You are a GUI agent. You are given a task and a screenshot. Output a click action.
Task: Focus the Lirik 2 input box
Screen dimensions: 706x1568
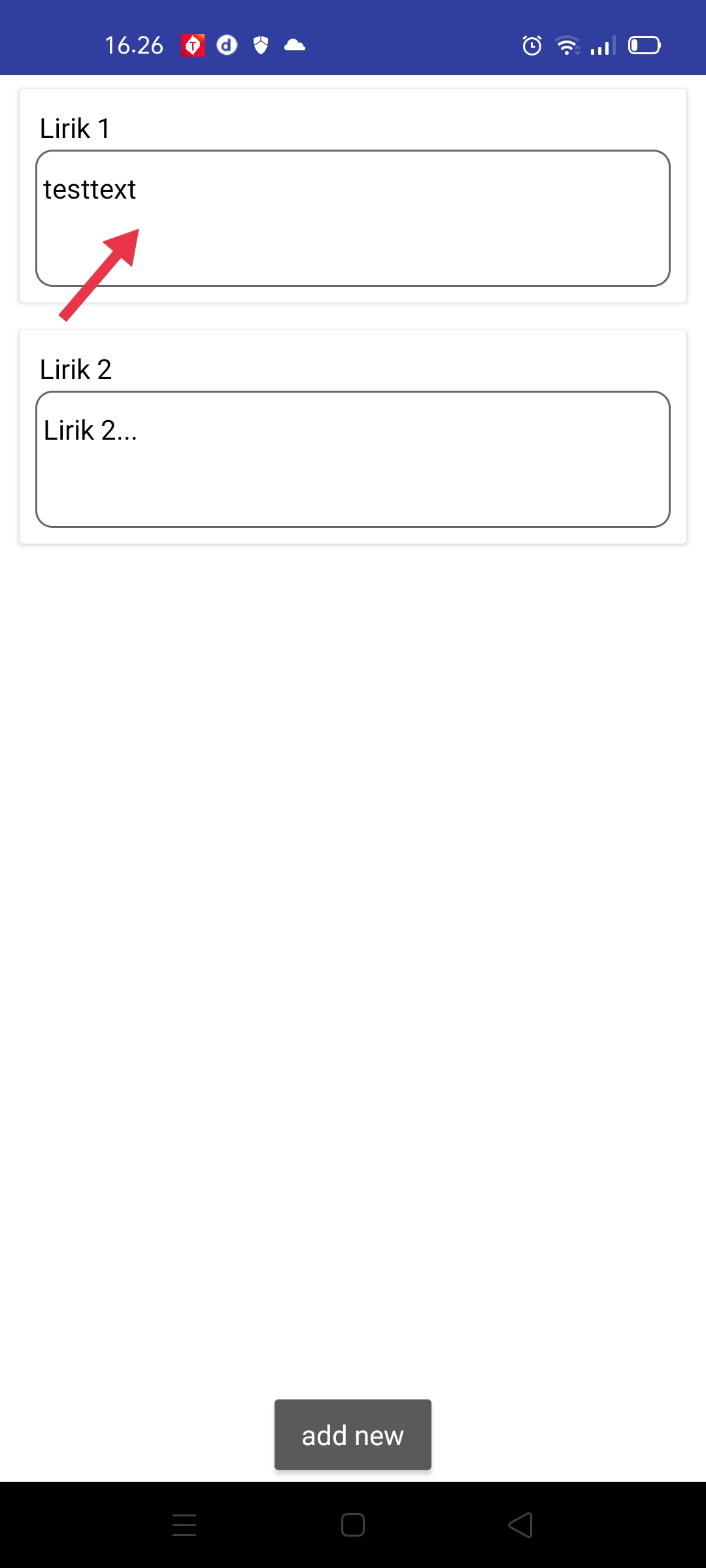coord(353,459)
